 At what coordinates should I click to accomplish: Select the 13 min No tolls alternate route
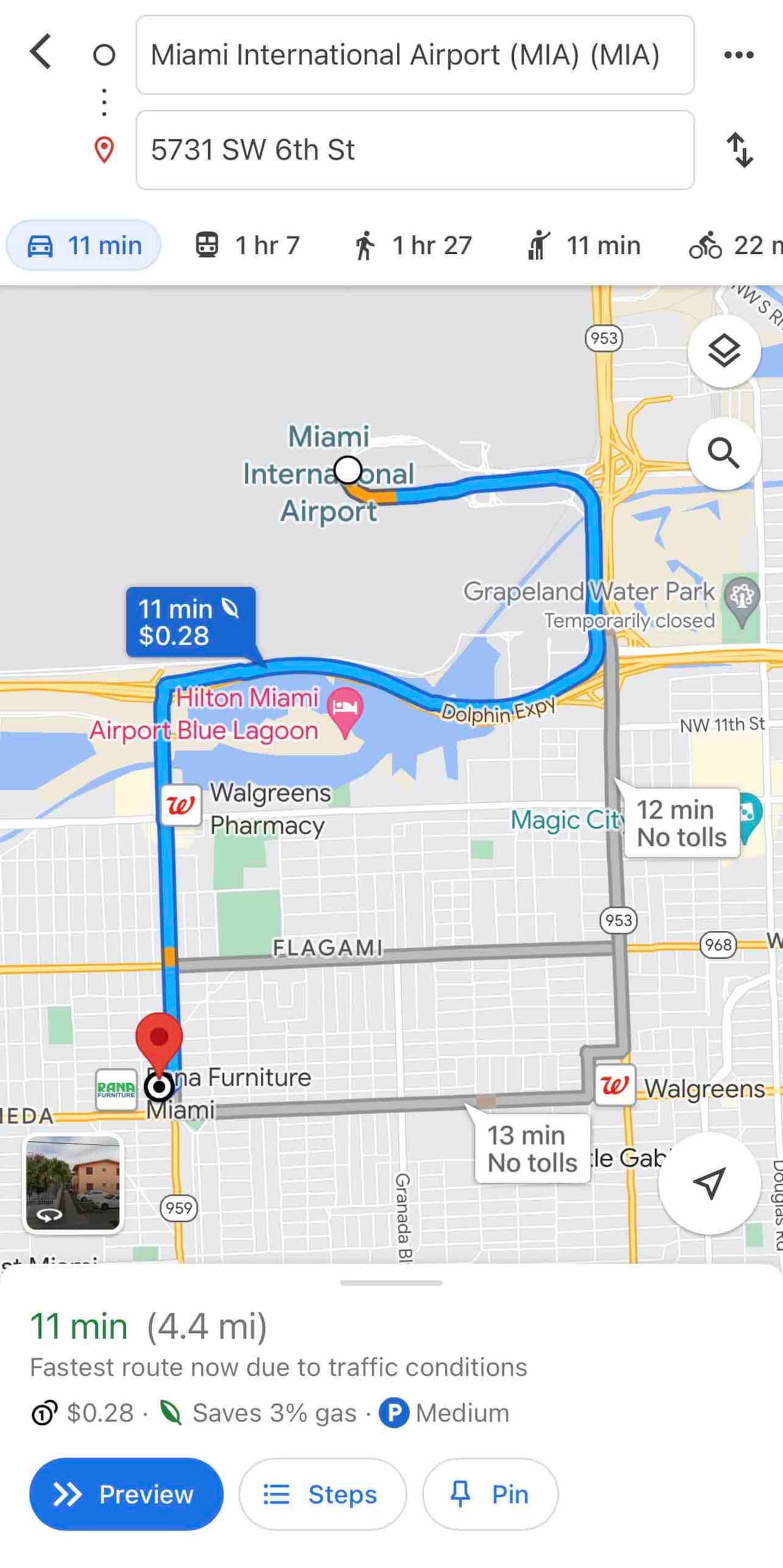coord(532,1148)
